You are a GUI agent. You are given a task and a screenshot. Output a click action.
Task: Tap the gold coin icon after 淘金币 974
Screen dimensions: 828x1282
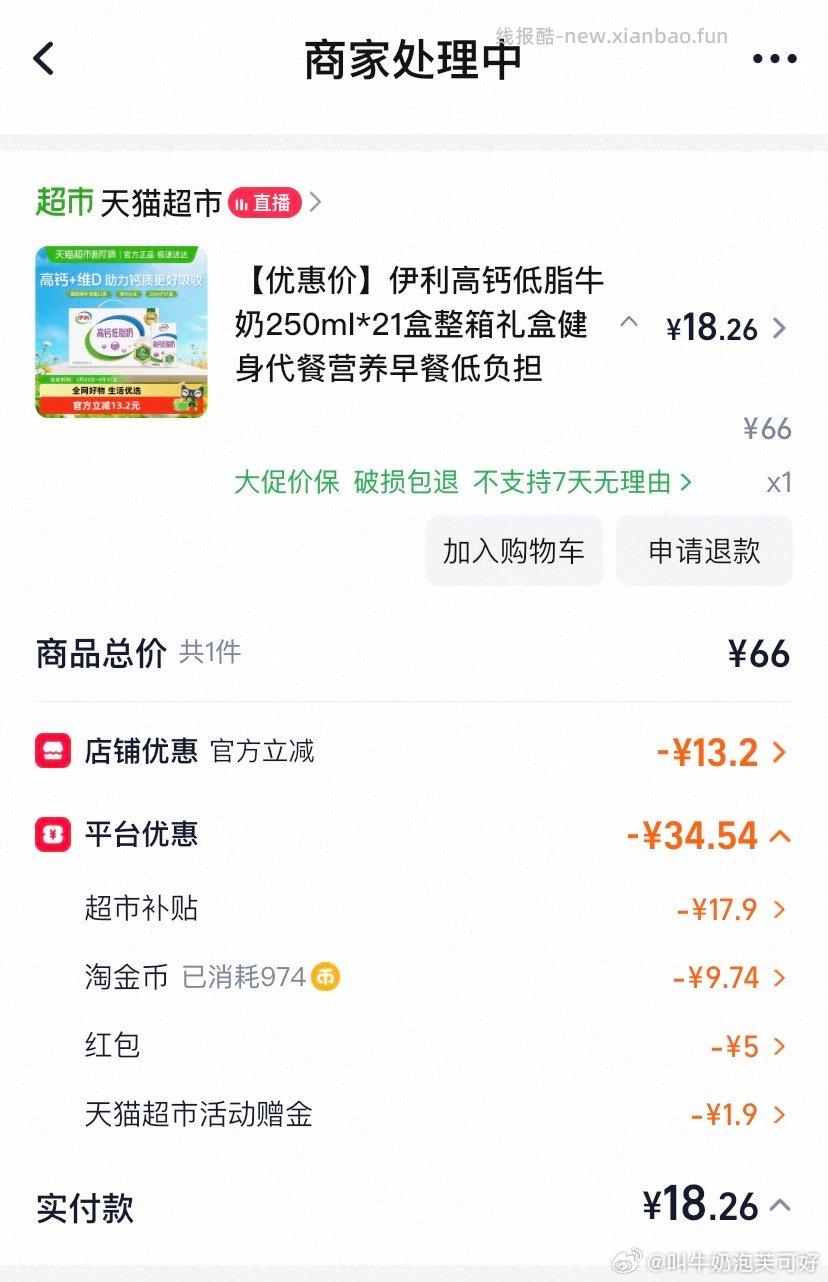click(x=323, y=978)
